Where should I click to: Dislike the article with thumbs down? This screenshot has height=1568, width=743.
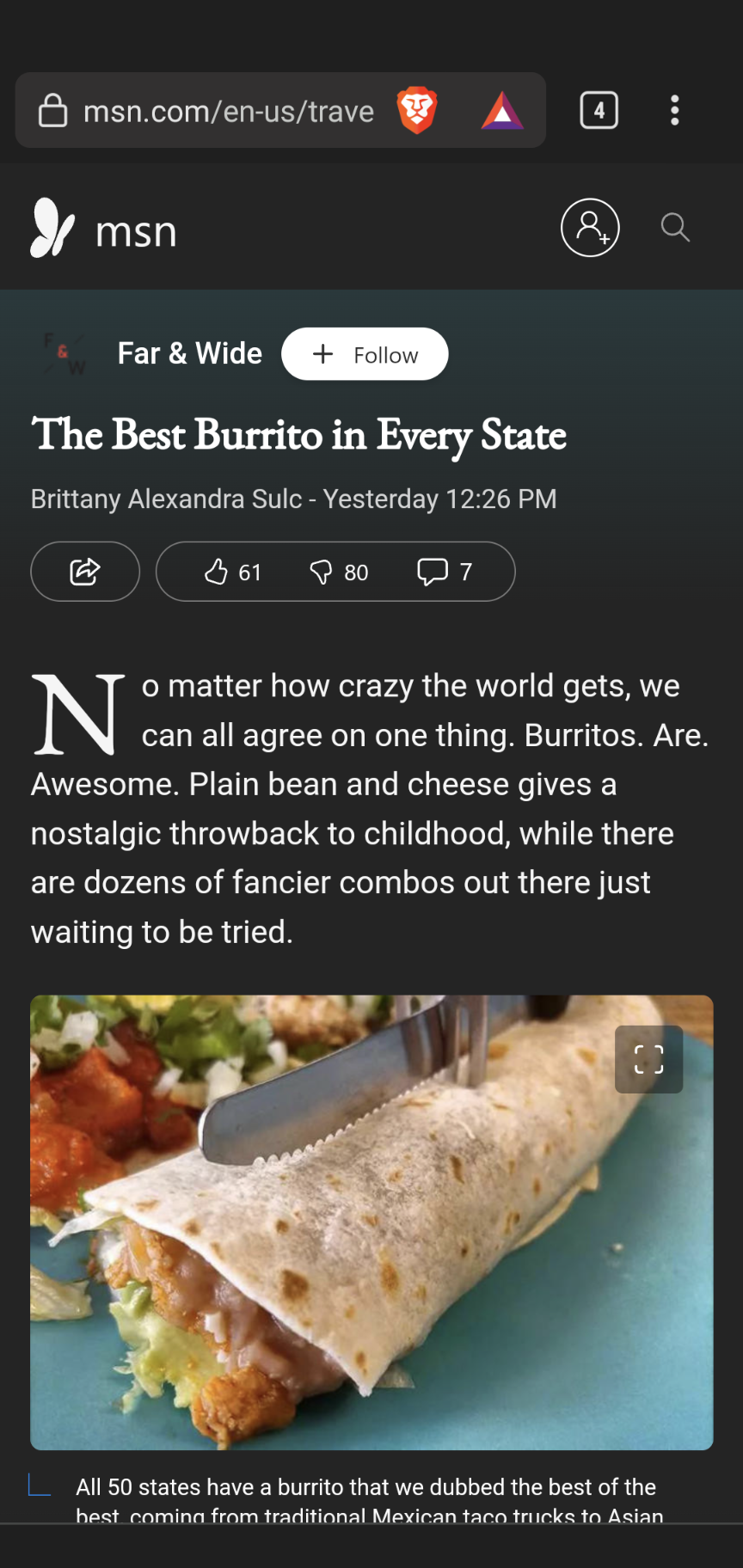[x=339, y=572]
